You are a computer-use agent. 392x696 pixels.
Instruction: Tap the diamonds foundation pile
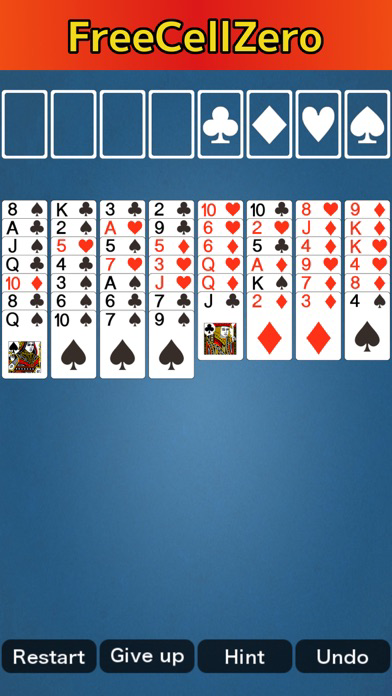point(269,124)
